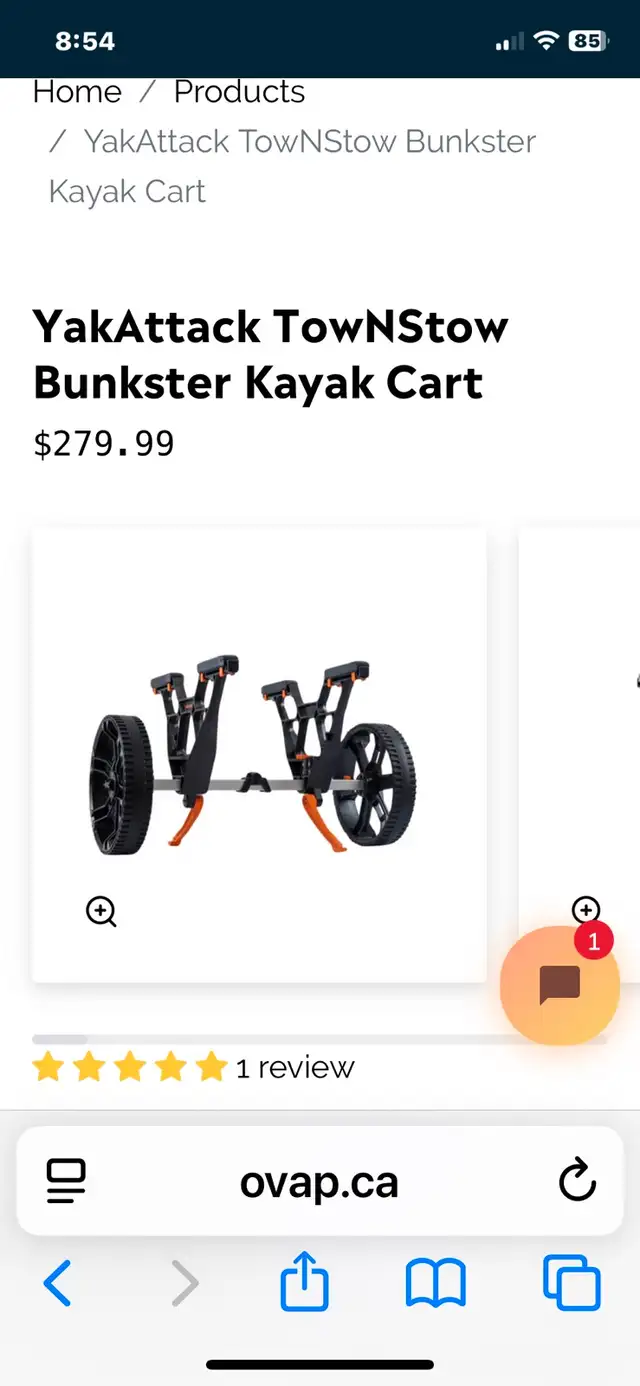Zoom the second product image with magnifier
The height and width of the screenshot is (1386, 640).
586,909
